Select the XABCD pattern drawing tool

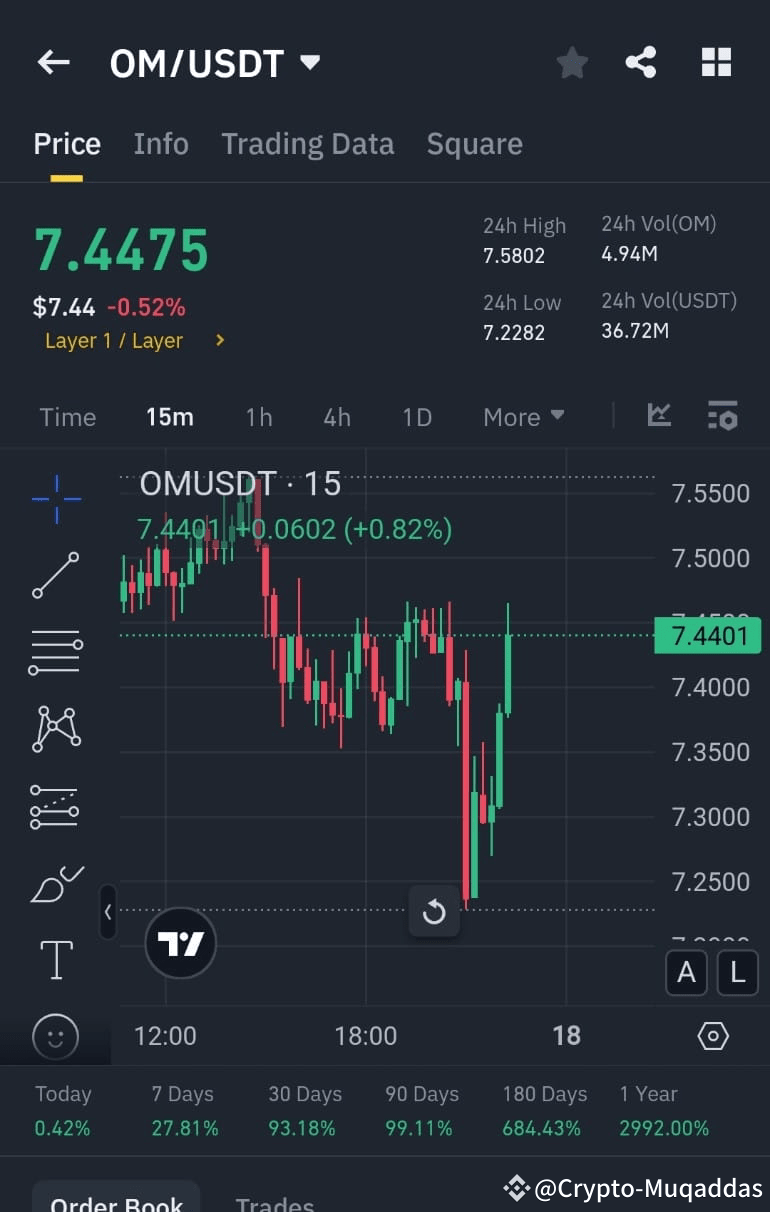[55, 729]
